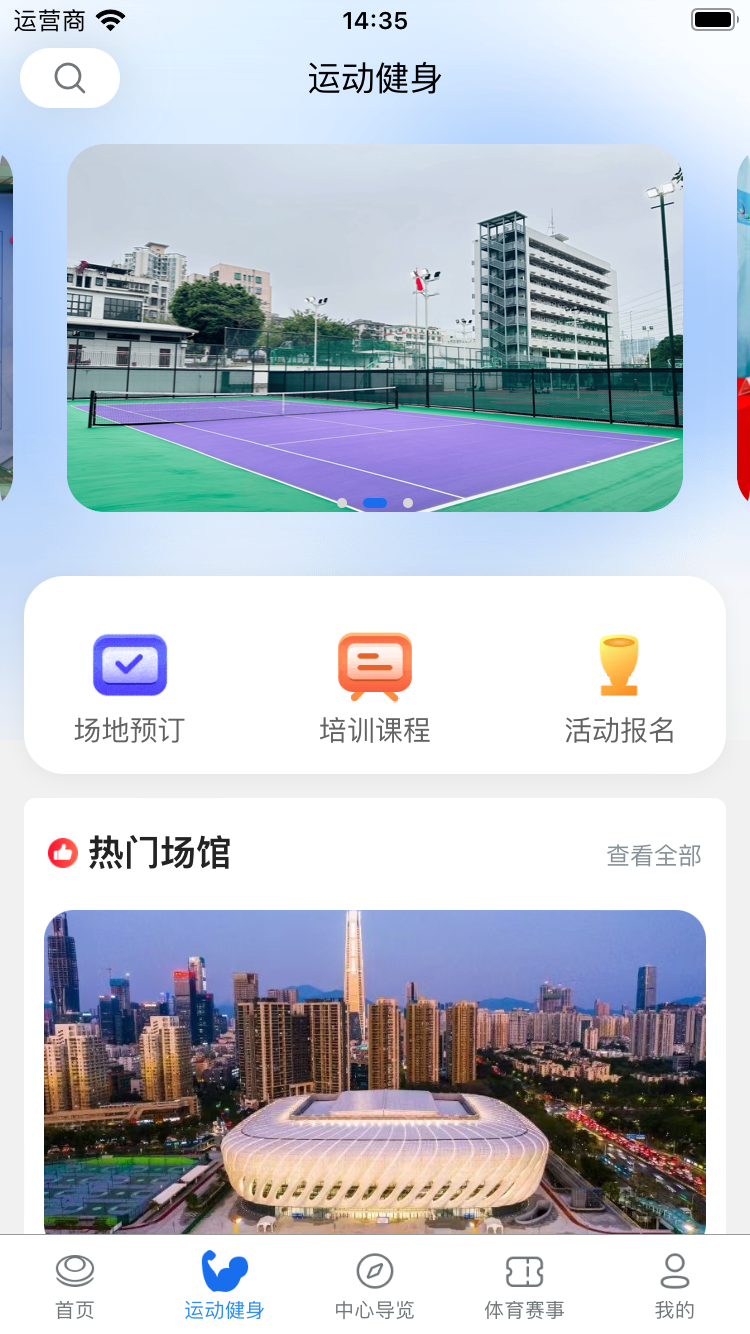
Task: Open 查看全部 to view all venues
Action: [x=653, y=856]
